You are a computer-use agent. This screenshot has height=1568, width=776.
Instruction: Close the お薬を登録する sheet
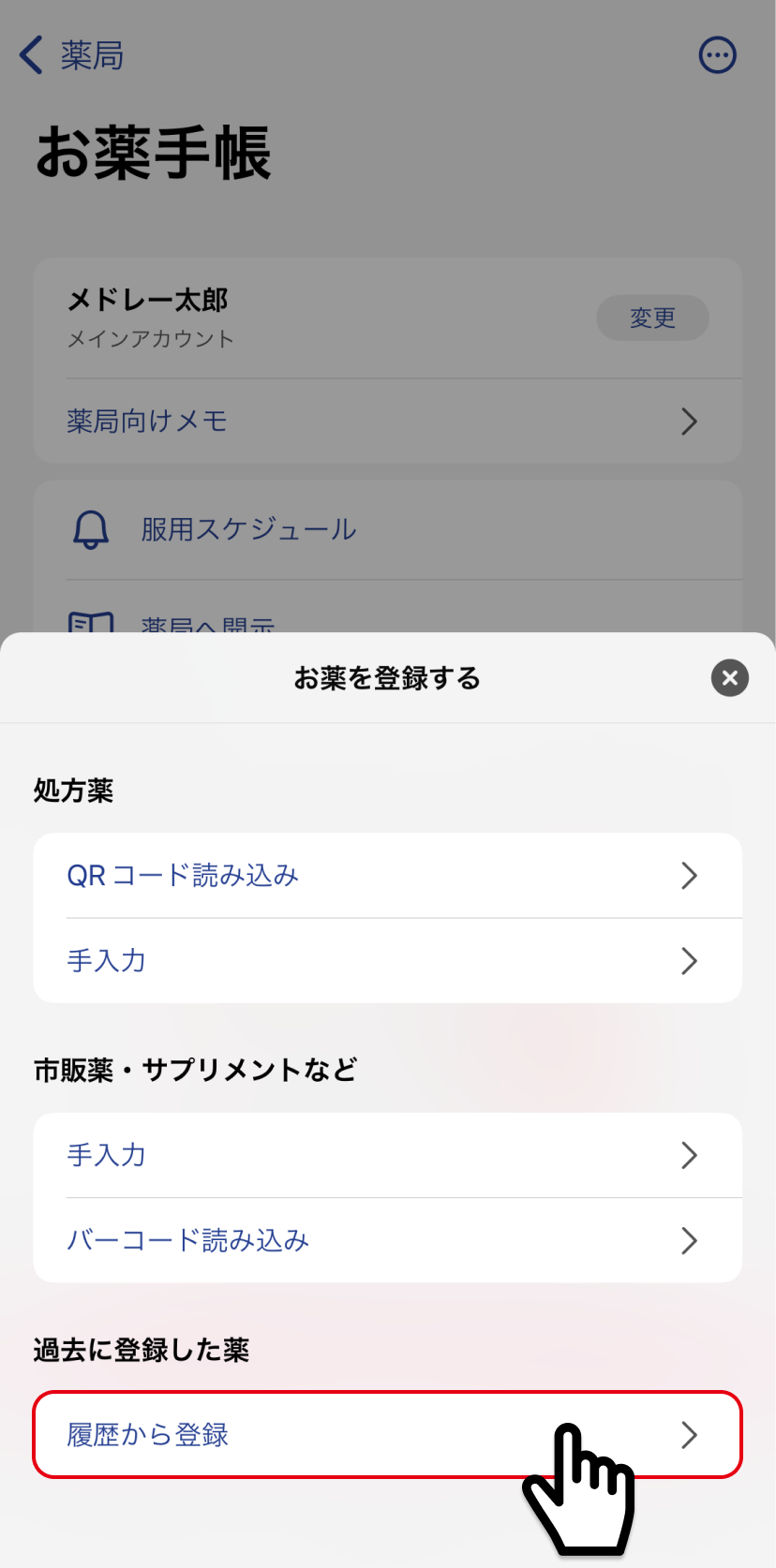[729, 677]
